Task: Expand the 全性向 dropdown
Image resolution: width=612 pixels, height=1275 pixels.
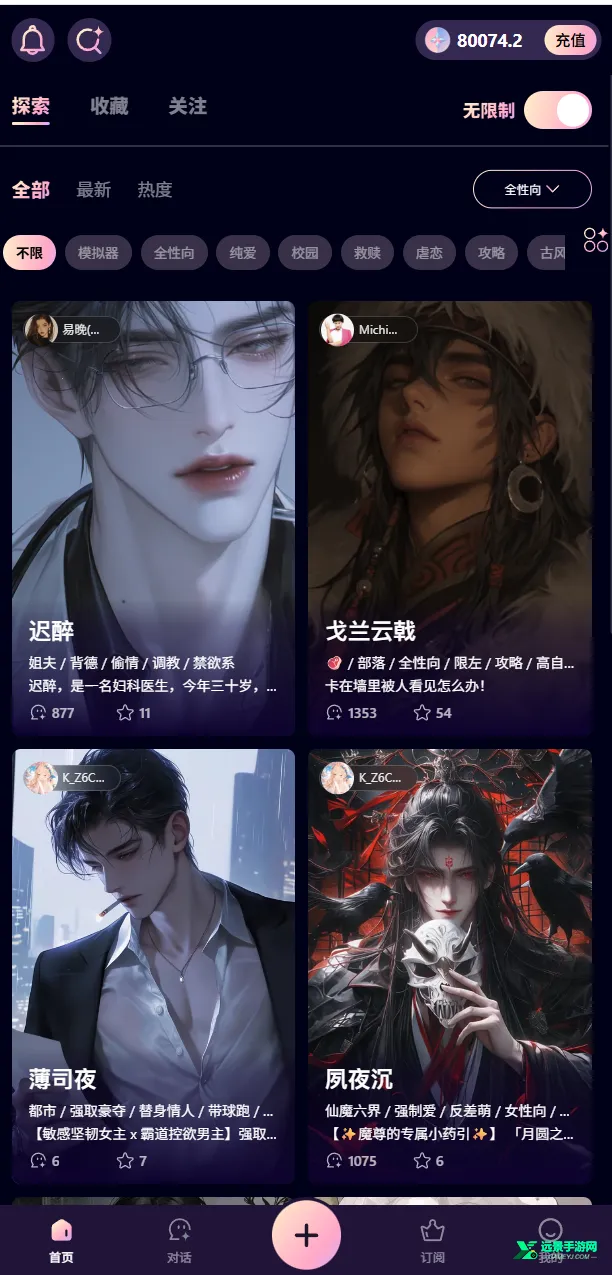Action: [531, 189]
